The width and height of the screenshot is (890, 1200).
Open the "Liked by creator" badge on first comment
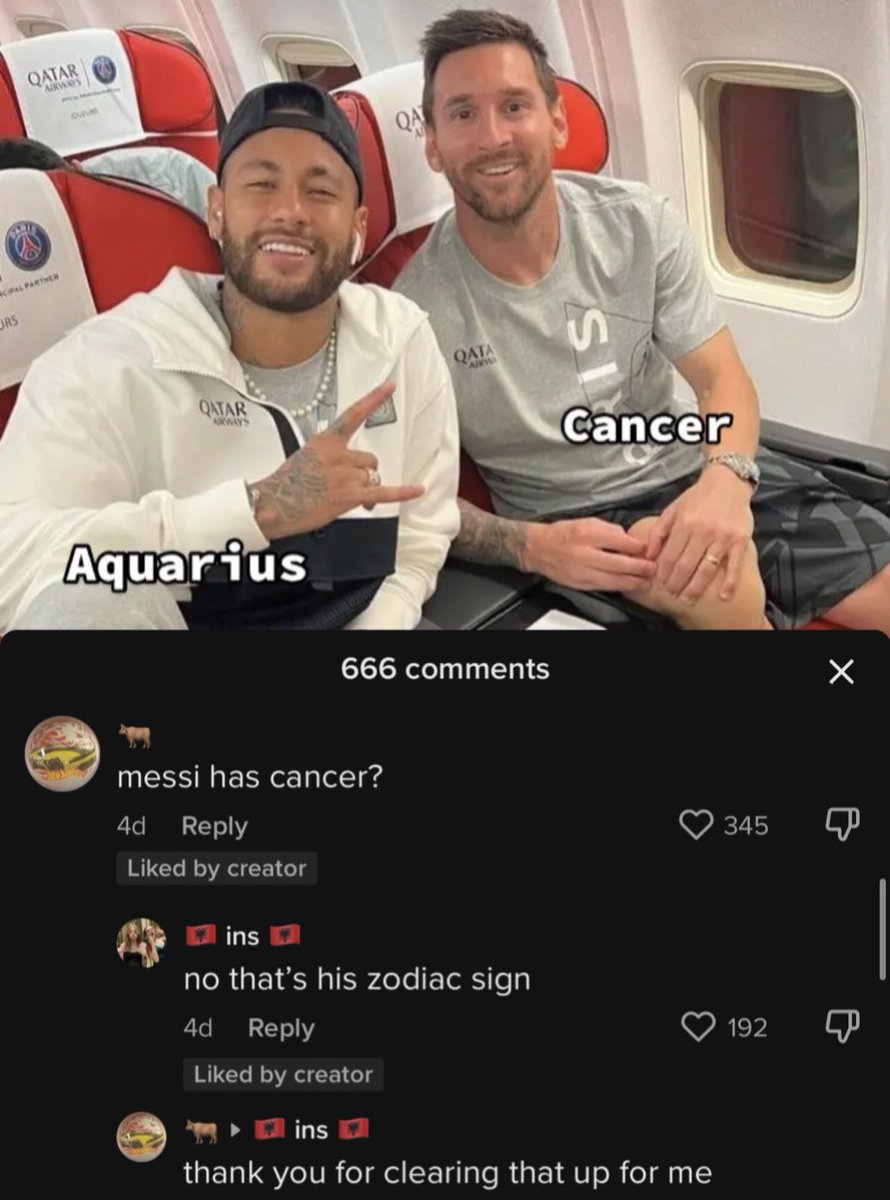[x=216, y=869]
